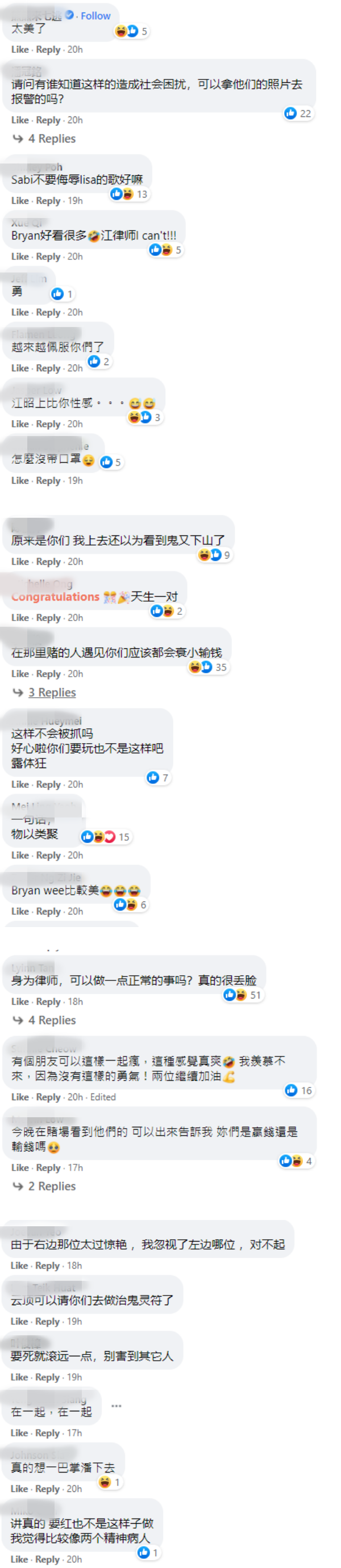Open 3 Replies under the 输钱 comment
Screen dimensions: 341x1568
click(52, 693)
